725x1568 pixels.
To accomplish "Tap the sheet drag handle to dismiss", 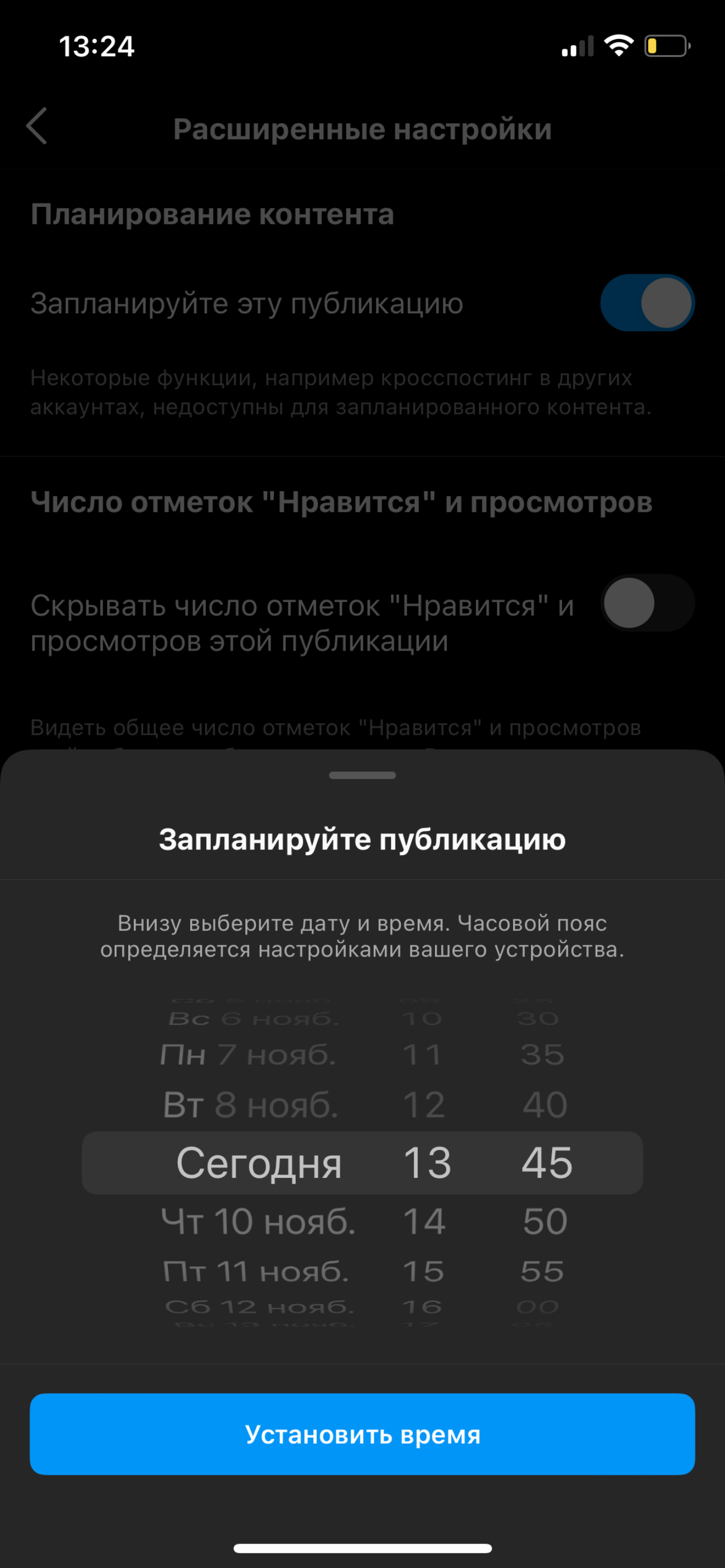I will pos(362,775).
